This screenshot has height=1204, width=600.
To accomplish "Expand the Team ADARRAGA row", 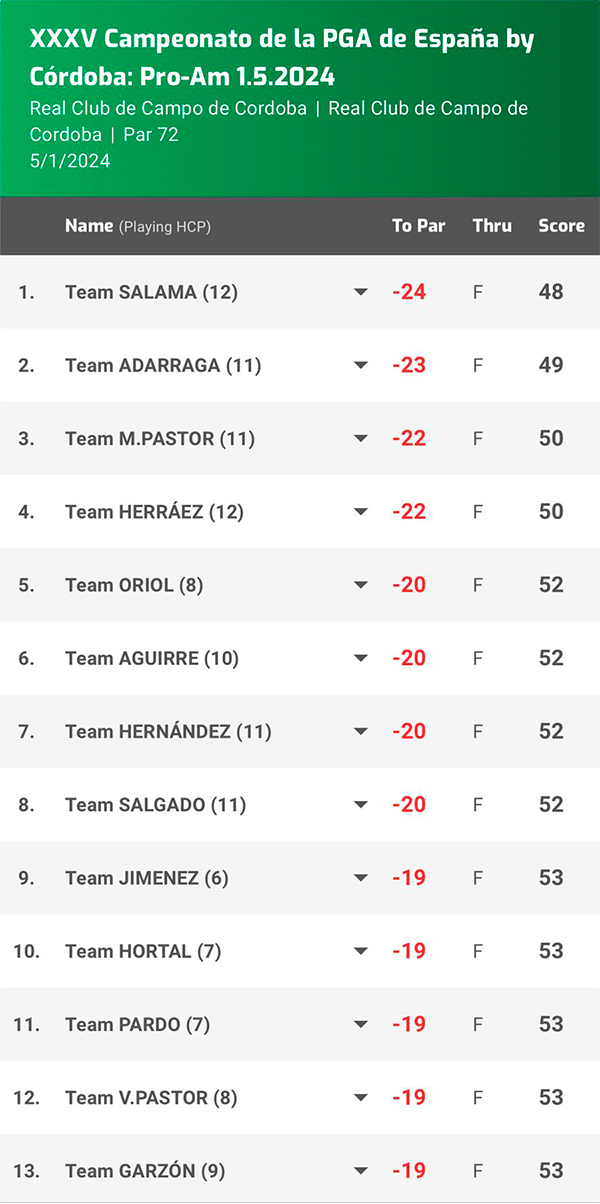I will pos(361,365).
